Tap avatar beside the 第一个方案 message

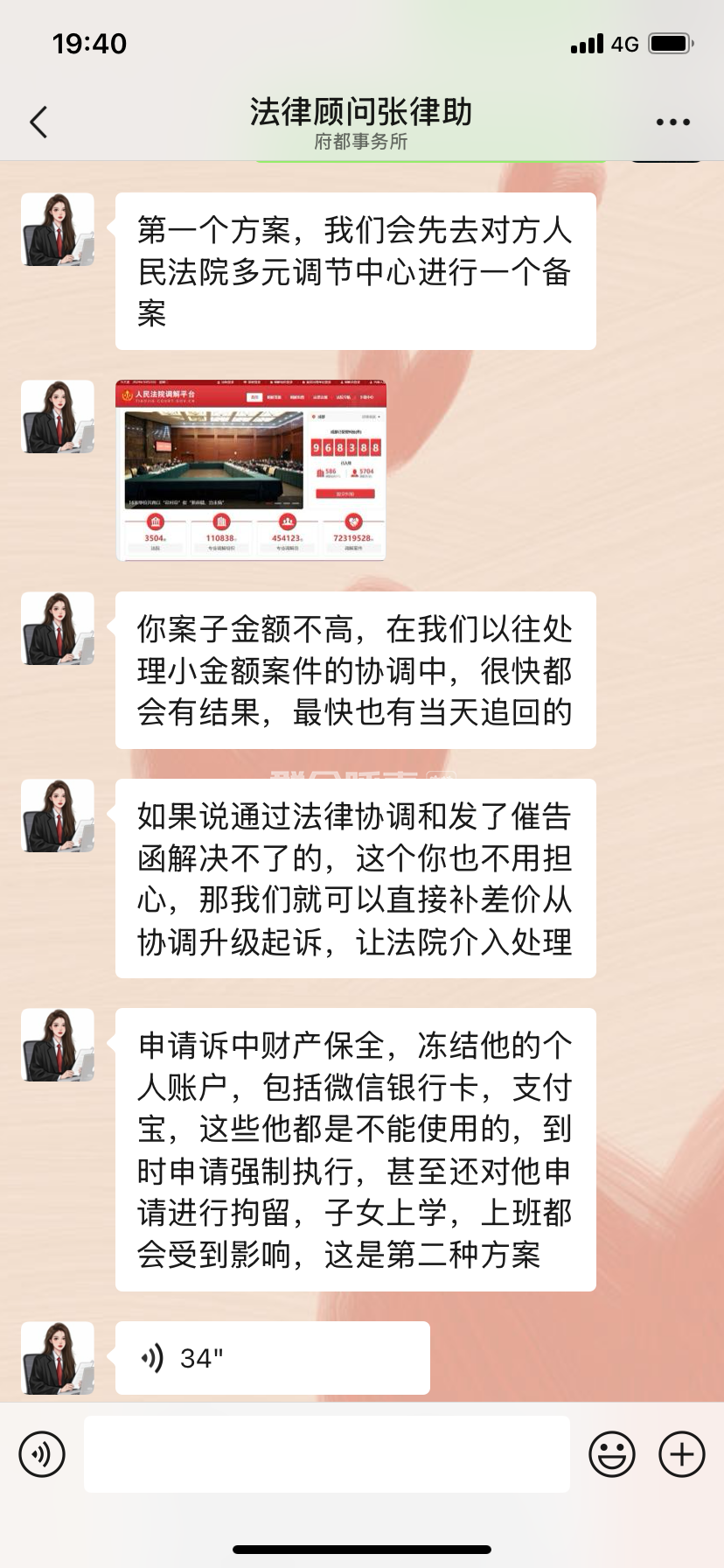(x=58, y=229)
